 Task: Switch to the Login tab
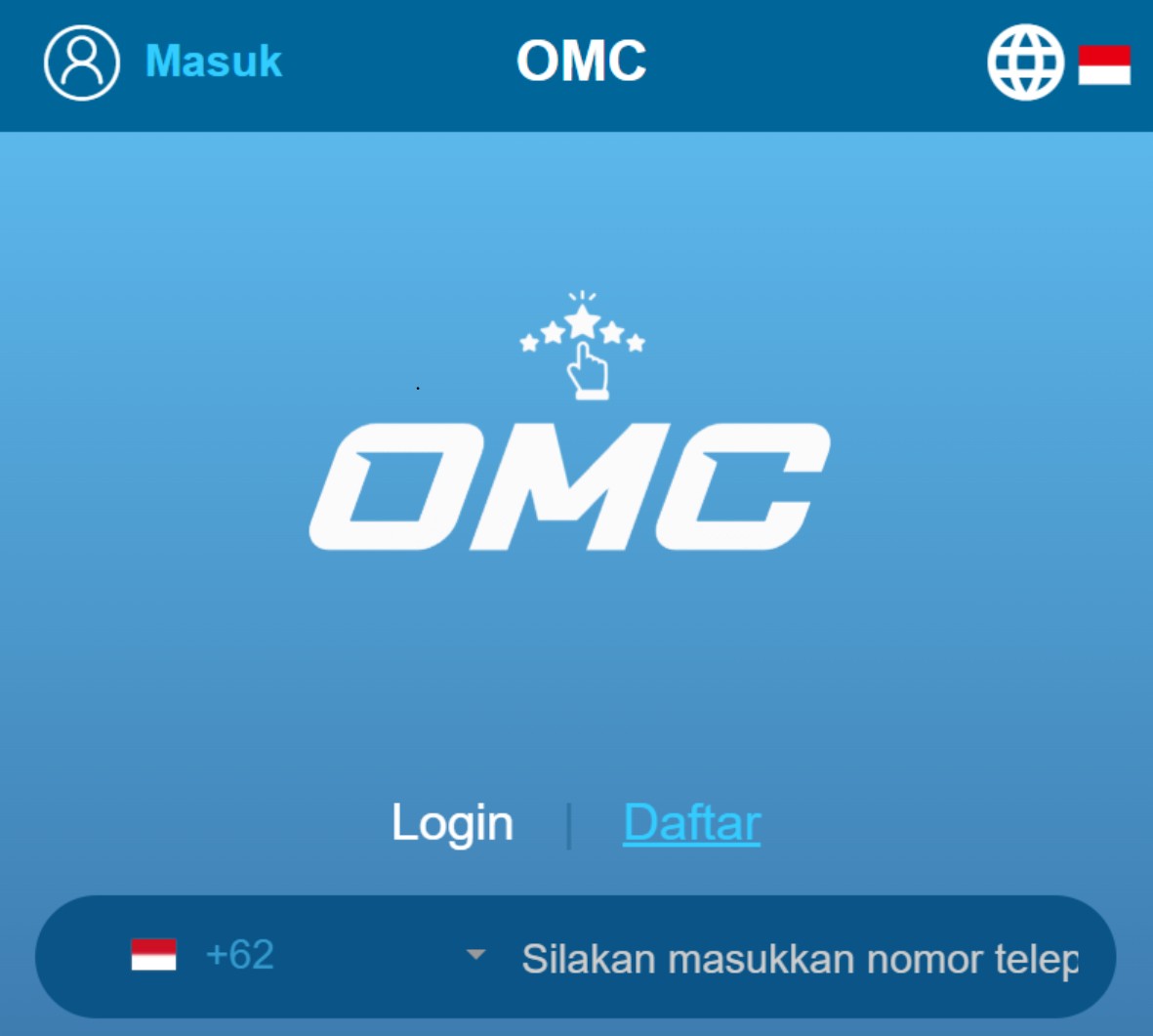pyautogui.click(x=452, y=823)
